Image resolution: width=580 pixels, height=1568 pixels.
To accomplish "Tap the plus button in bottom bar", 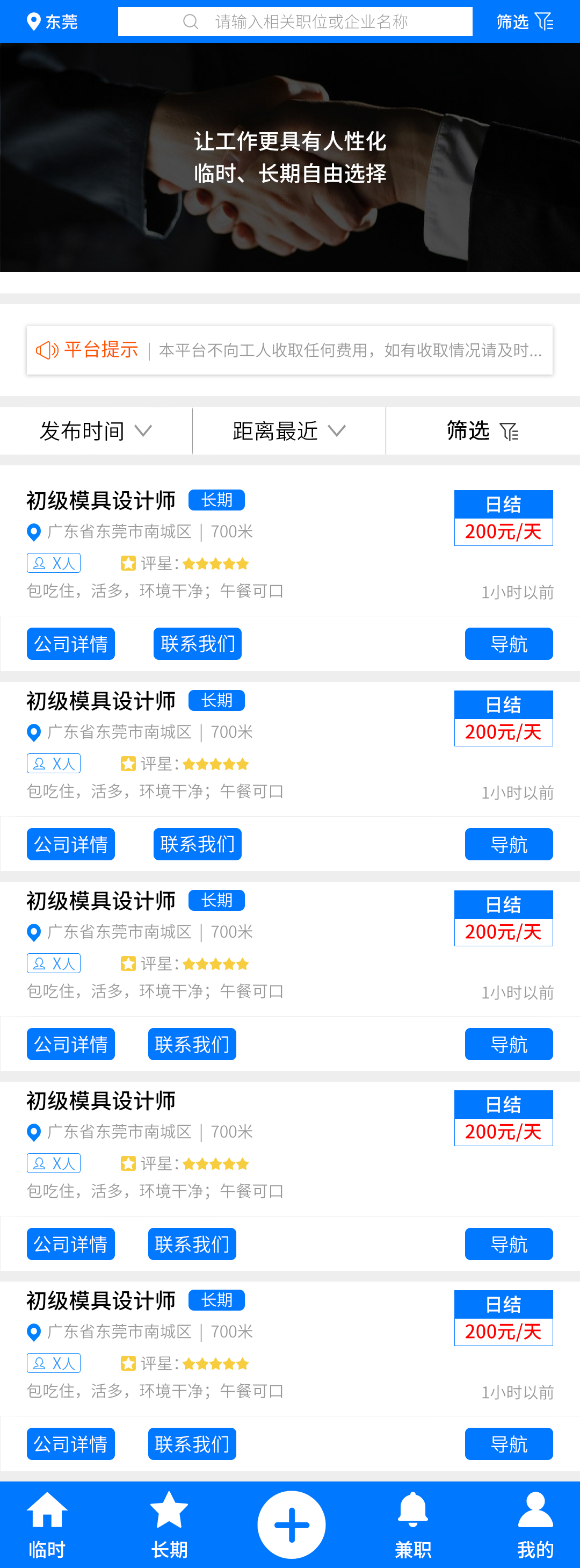I will coord(292,1525).
